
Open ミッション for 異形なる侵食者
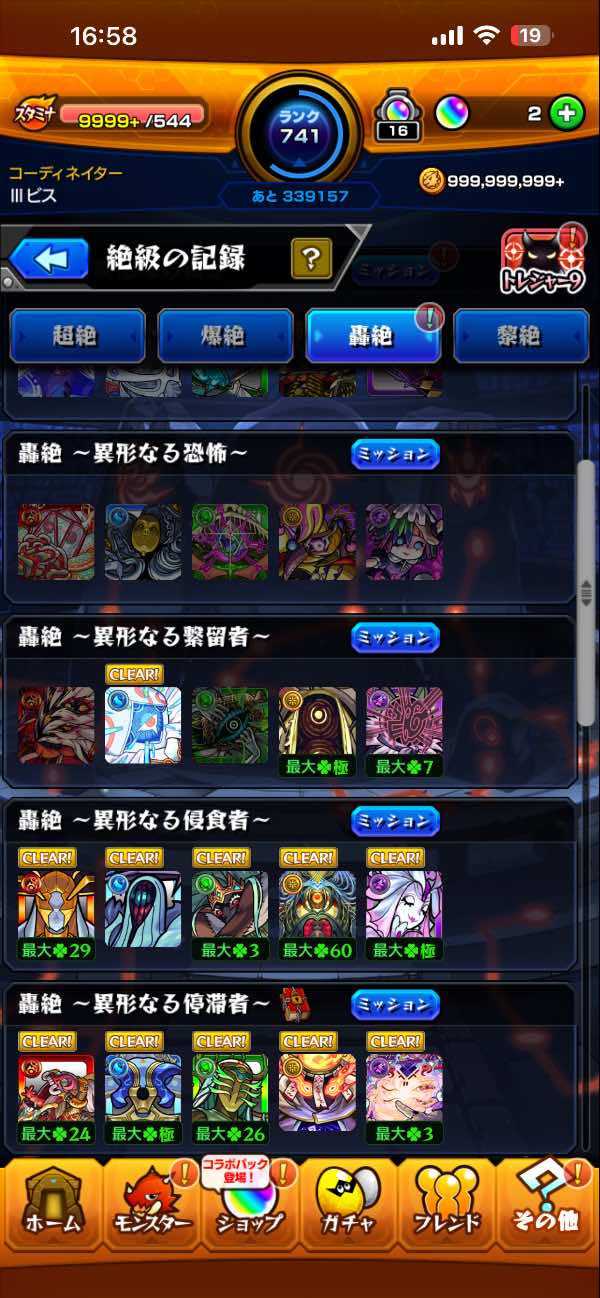(x=395, y=821)
